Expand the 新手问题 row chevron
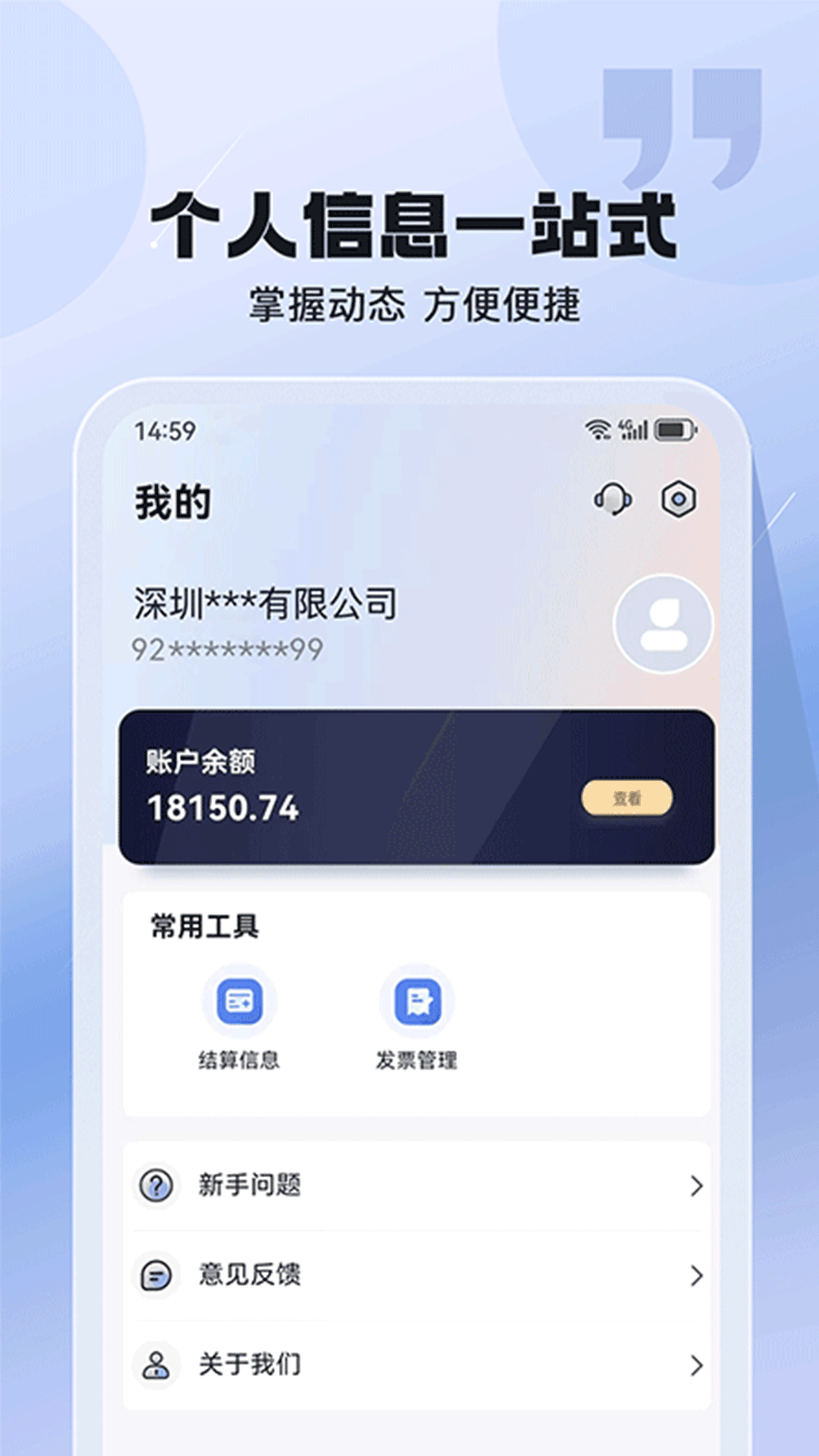Viewport: 819px width, 1456px height. pos(697,1185)
